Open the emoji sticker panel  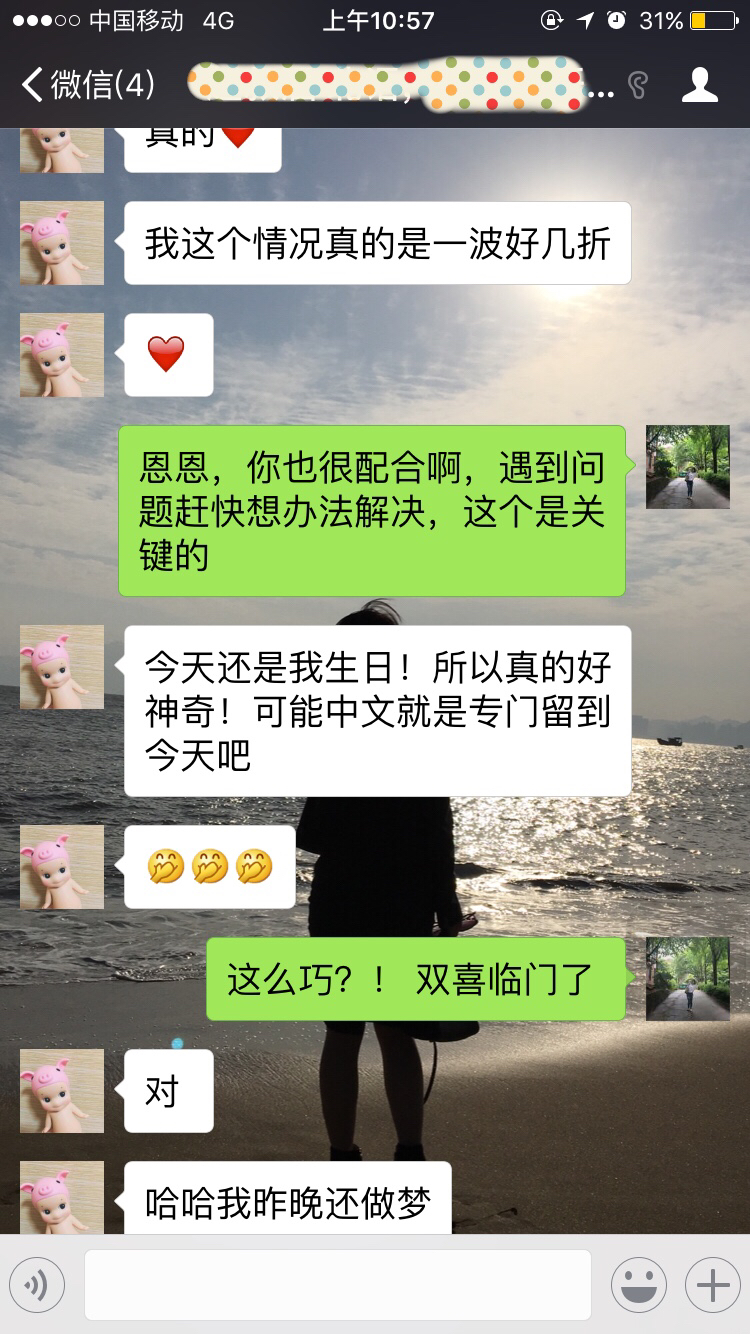pos(639,1285)
